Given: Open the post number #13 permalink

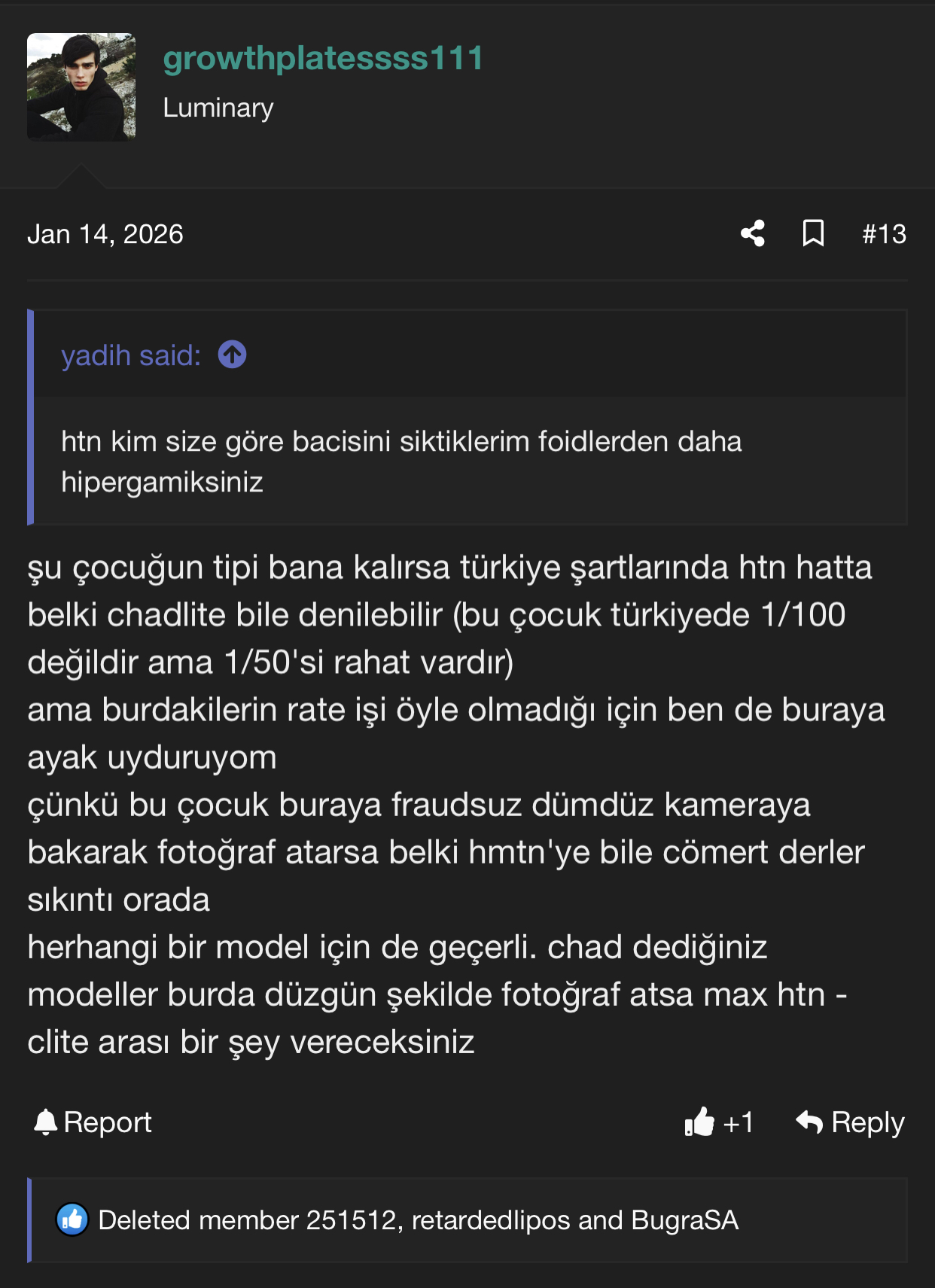Looking at the screenshot, I should pos(884,234).
